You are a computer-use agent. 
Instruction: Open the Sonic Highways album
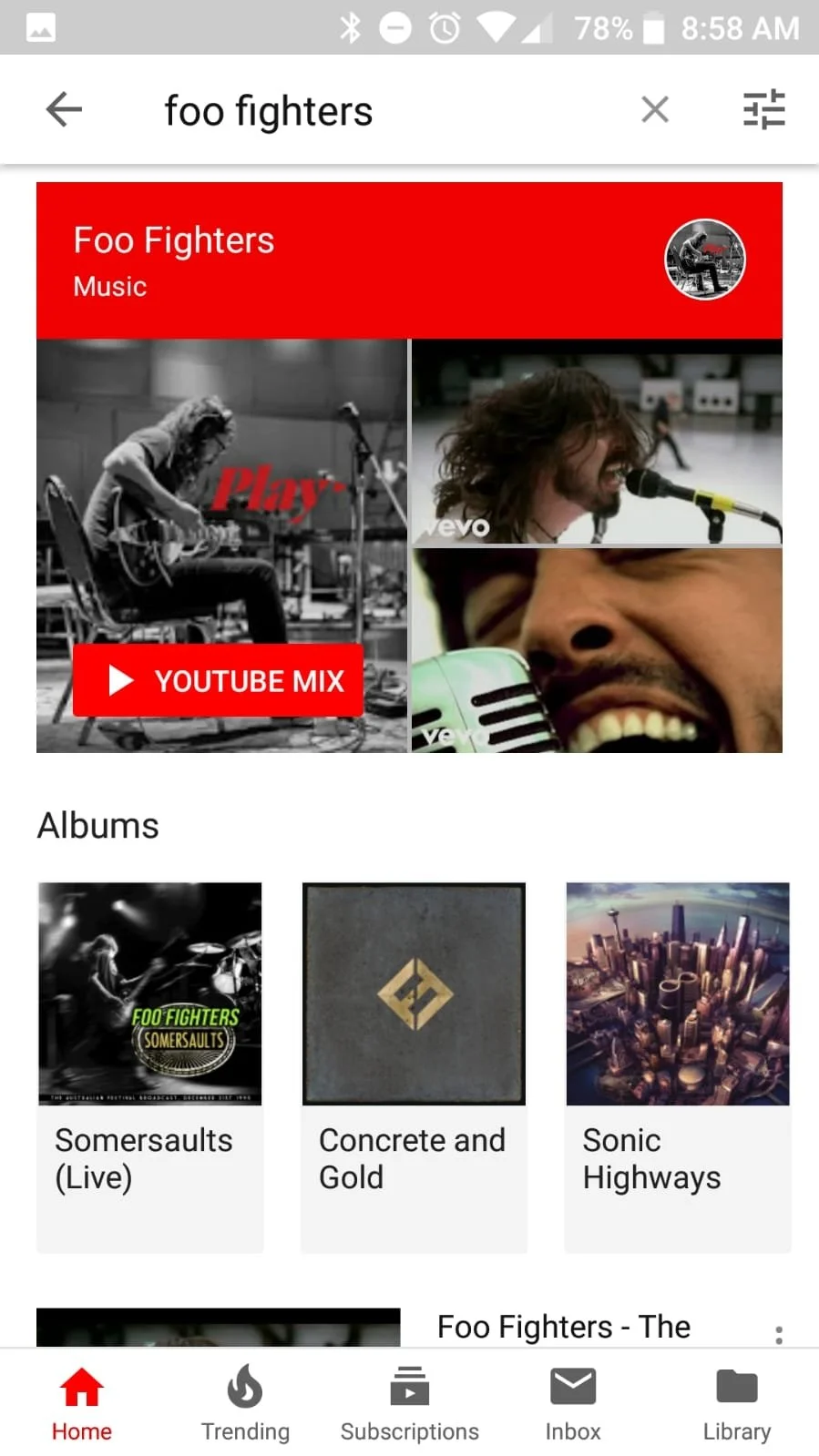point(677,993)
